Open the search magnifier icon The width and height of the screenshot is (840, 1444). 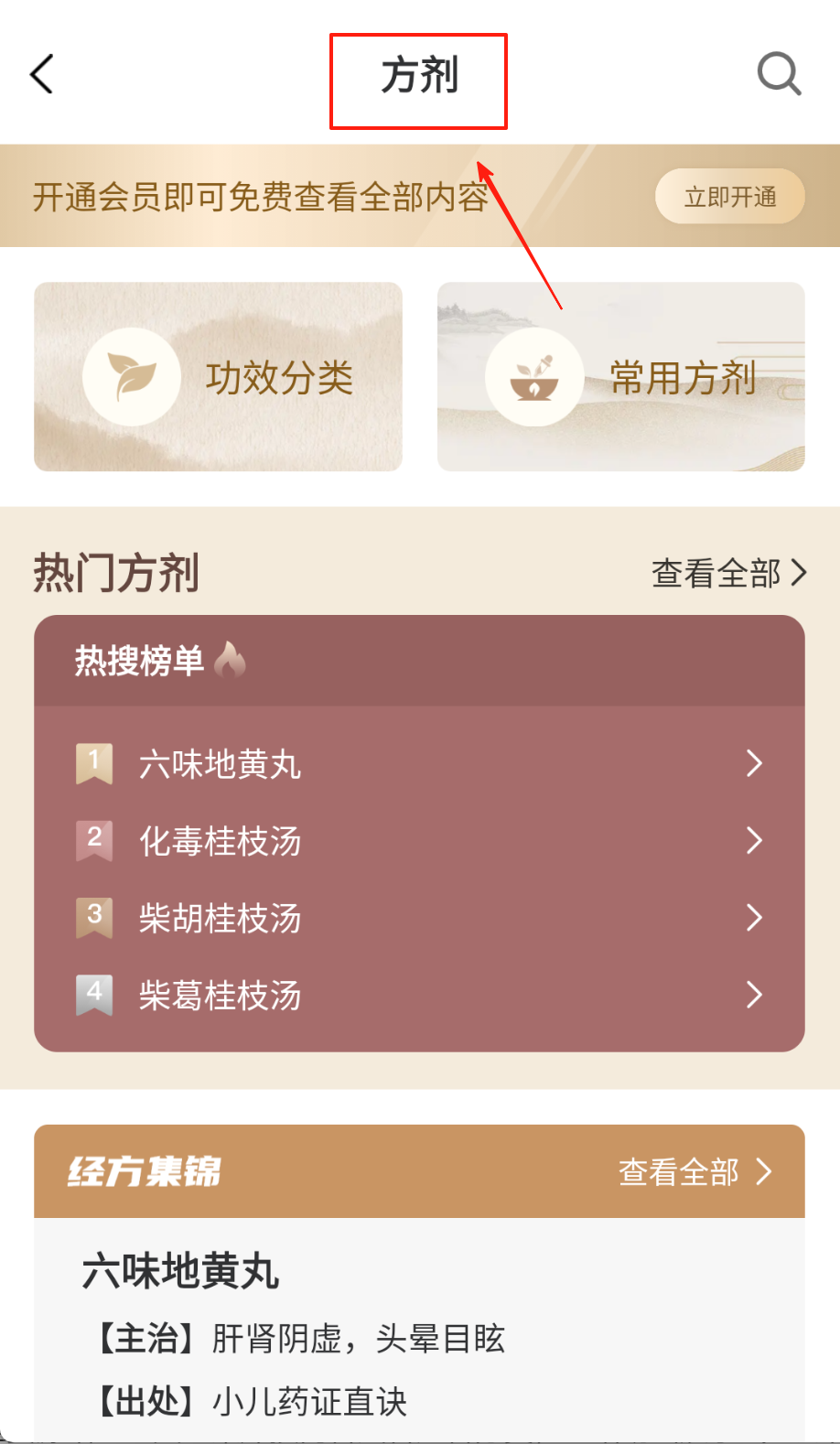[x=779, y=74]
